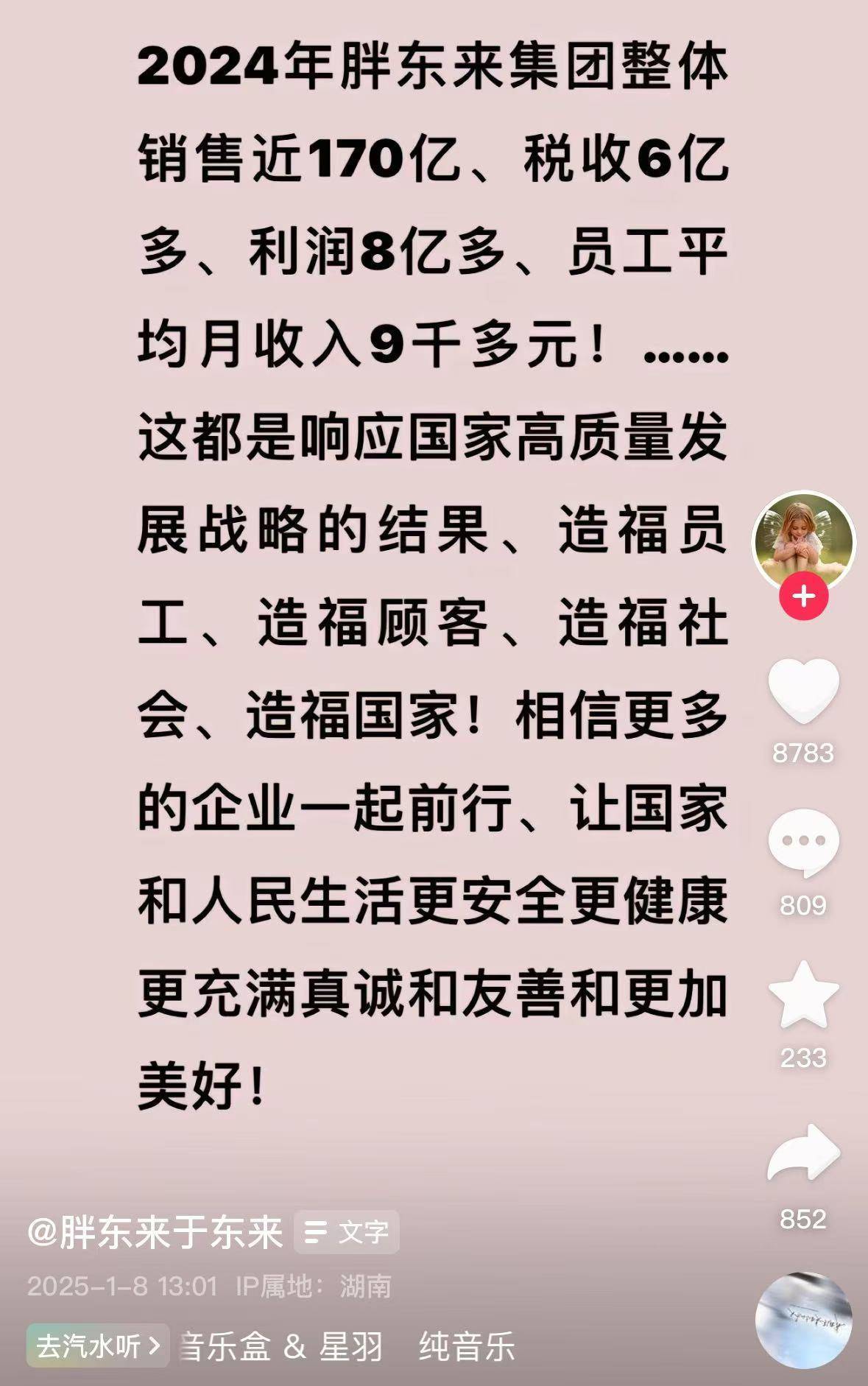Screen dimensions: 868x1386
Task: Tap 去汽水听 to open the music app
Action: click(98, 1346)
